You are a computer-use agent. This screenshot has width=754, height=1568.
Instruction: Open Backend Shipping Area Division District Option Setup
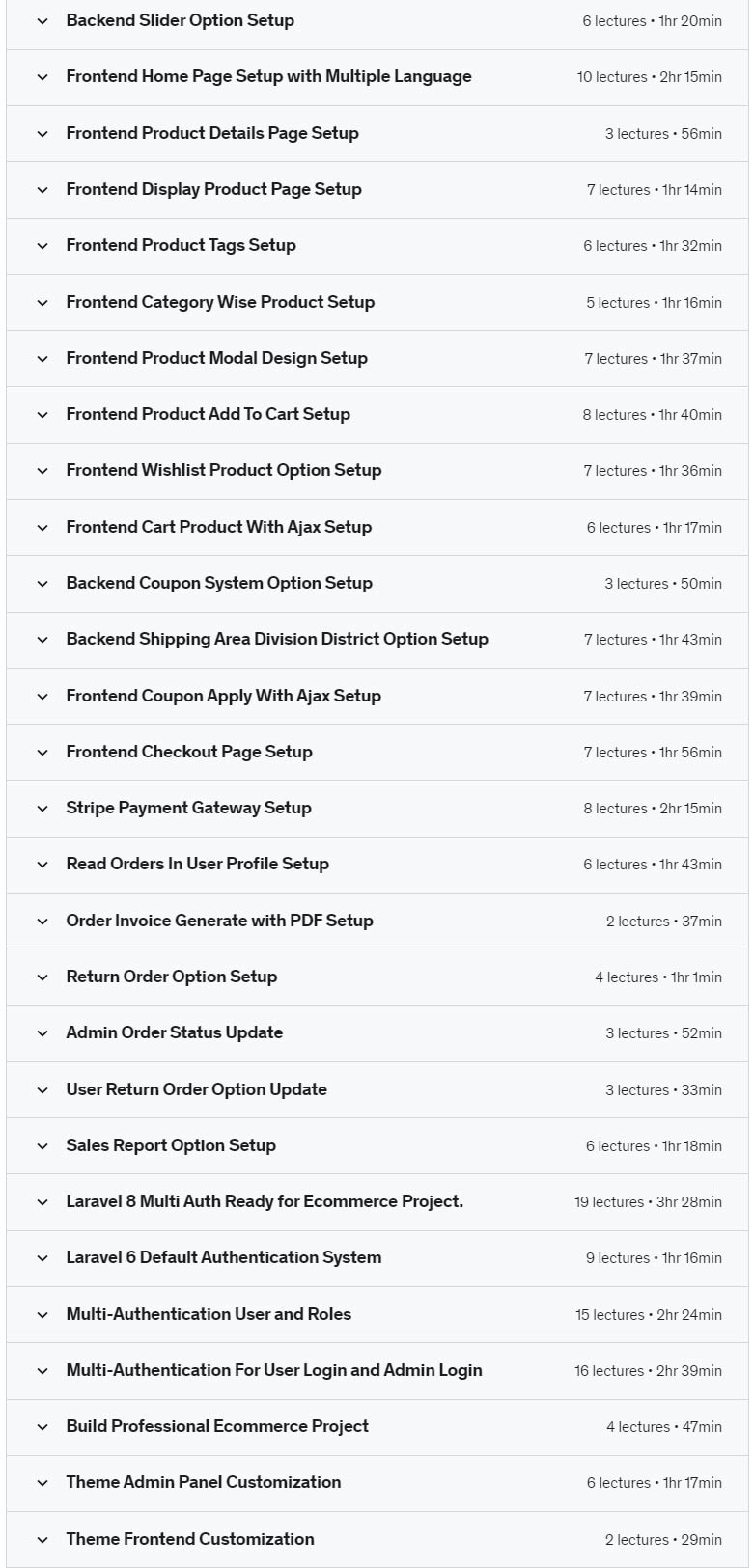(x=377, y=640)
